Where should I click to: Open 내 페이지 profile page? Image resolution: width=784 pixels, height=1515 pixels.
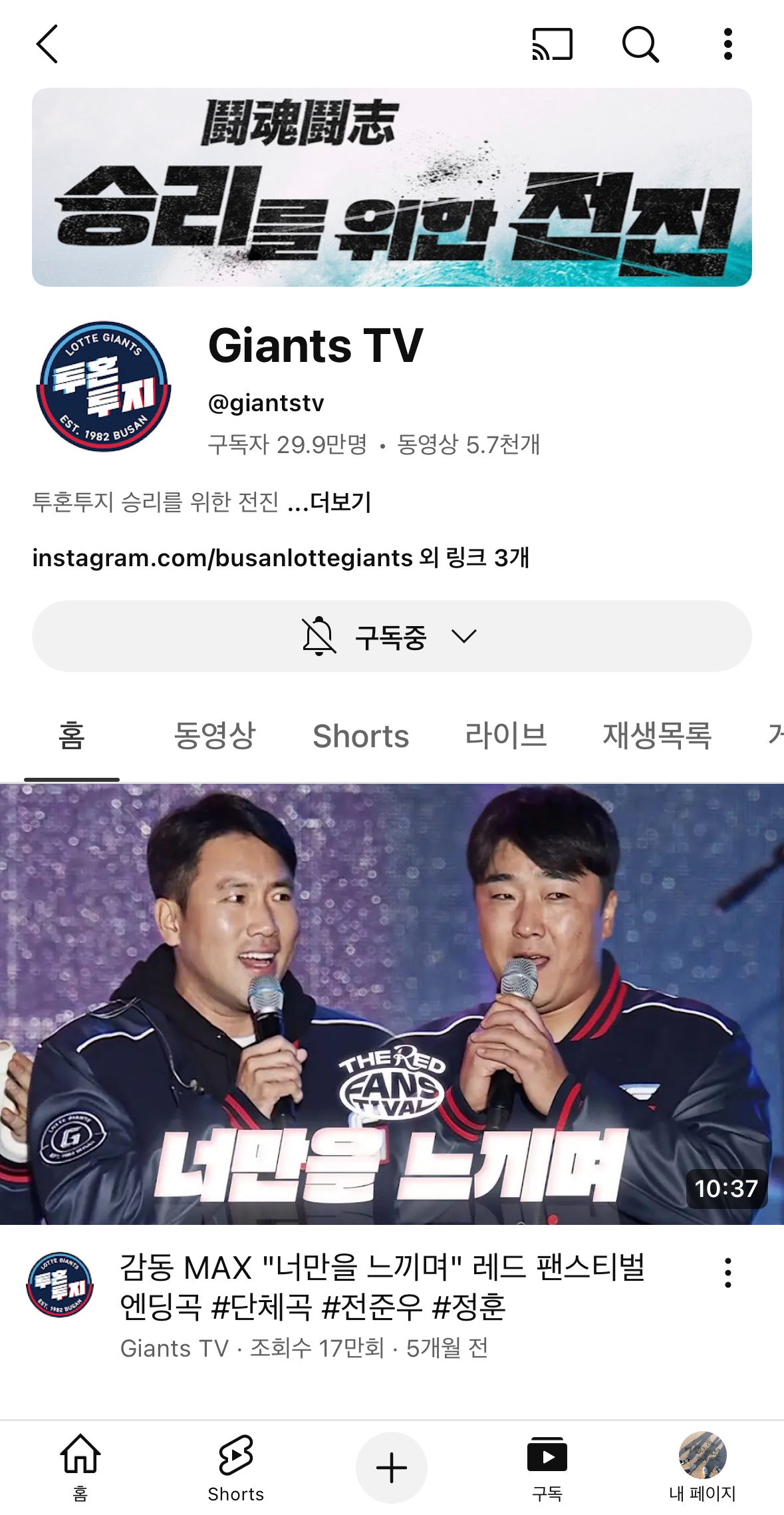(x=702, y=1466)
